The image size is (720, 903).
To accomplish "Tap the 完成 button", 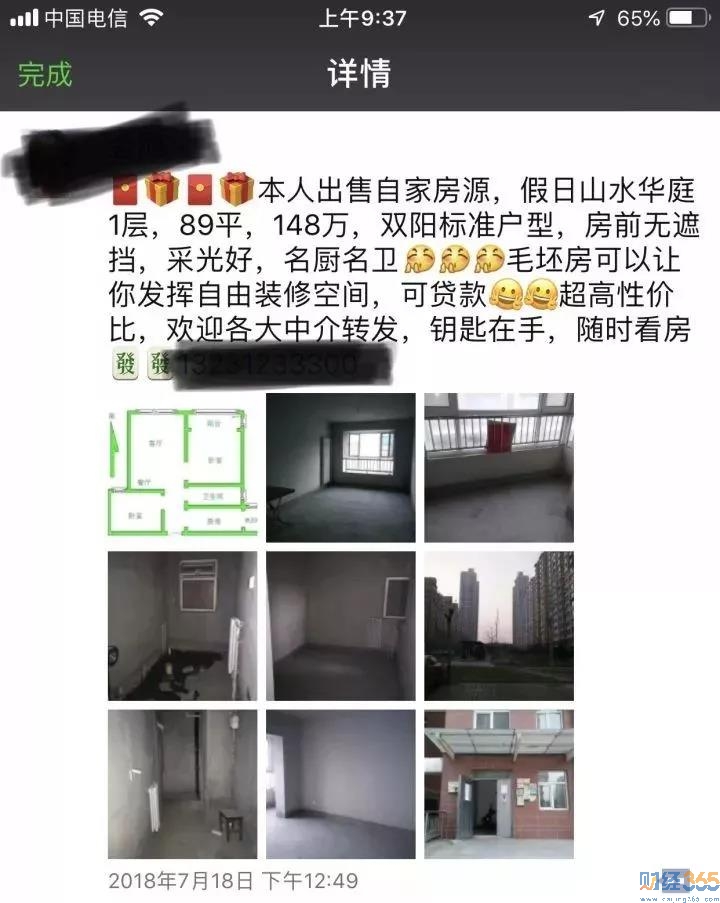I will tap(46, 74).
